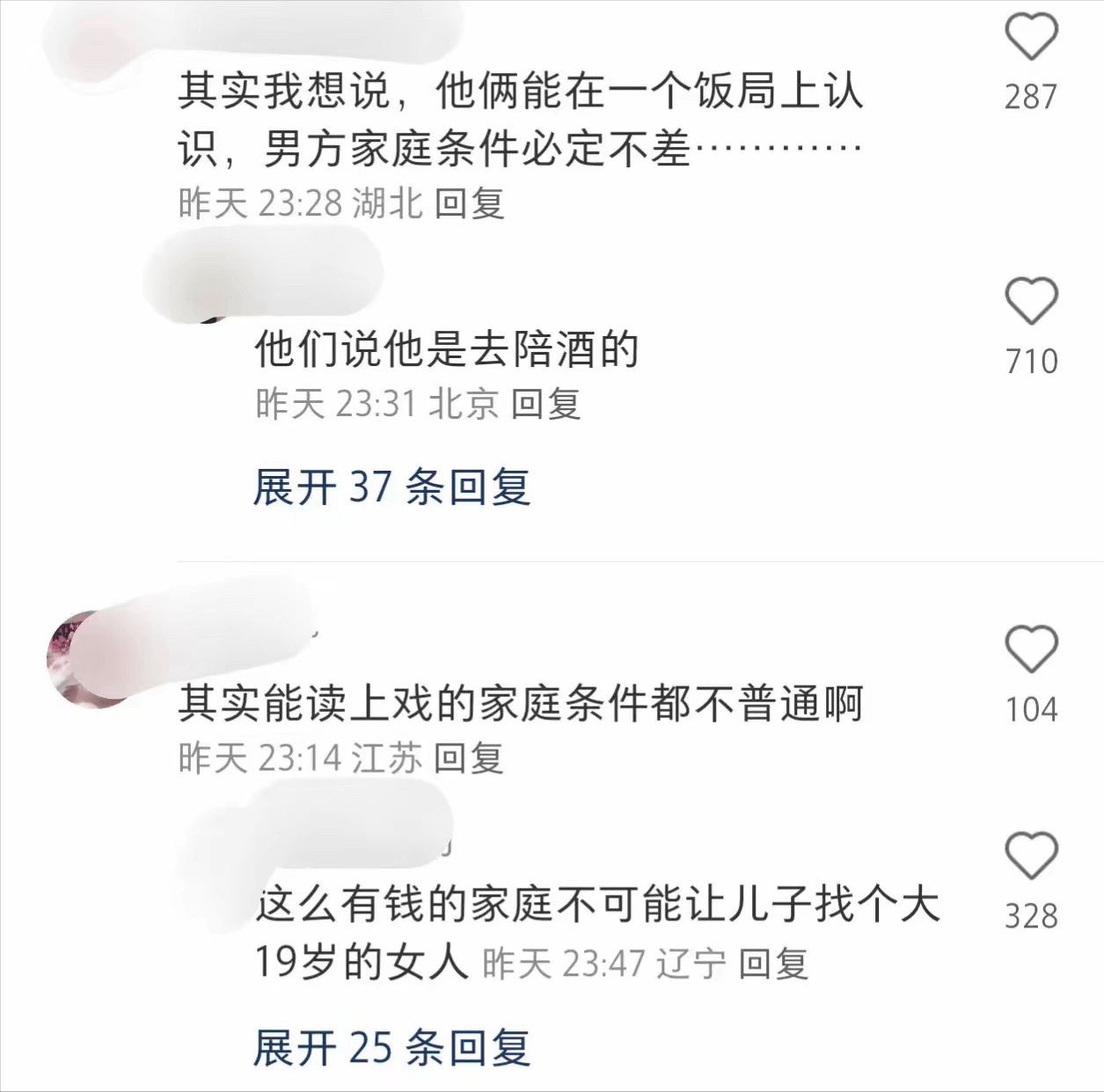1104x1092 pixels.
Task: Like the reply 他们说他是去陪酒的
Action: 1030,302
